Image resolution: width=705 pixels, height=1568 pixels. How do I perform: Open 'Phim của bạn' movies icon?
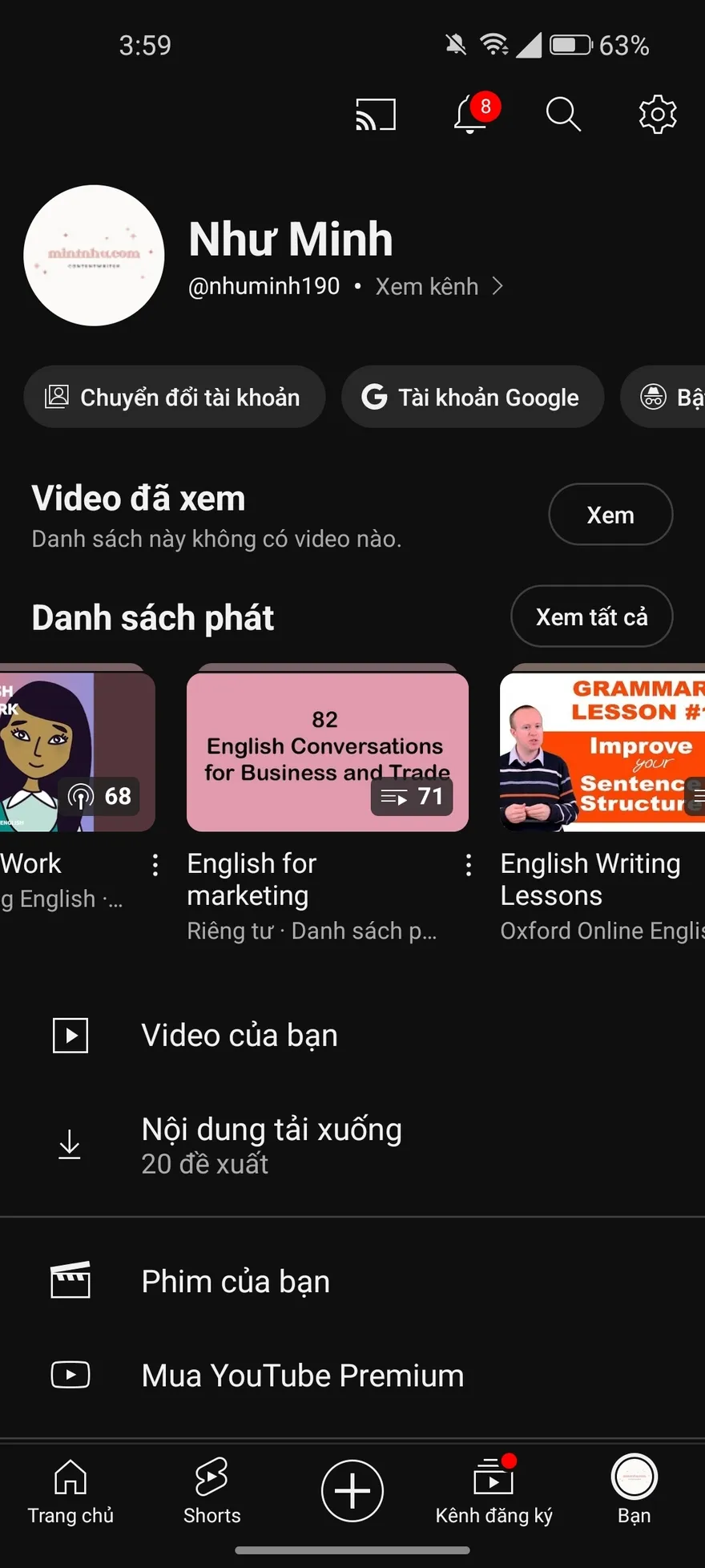[70, 1280]
